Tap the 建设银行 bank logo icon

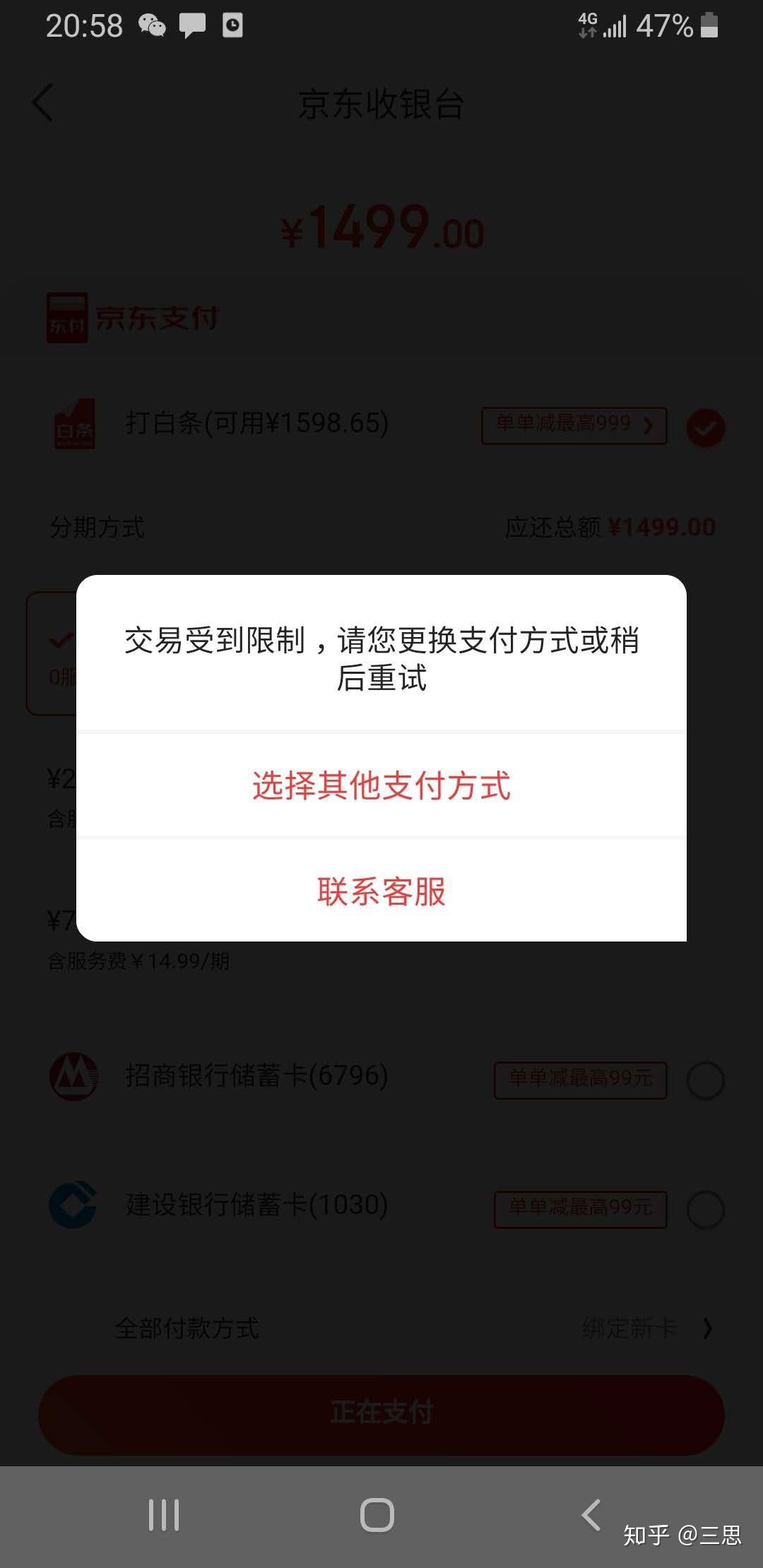pos(73,1206)
